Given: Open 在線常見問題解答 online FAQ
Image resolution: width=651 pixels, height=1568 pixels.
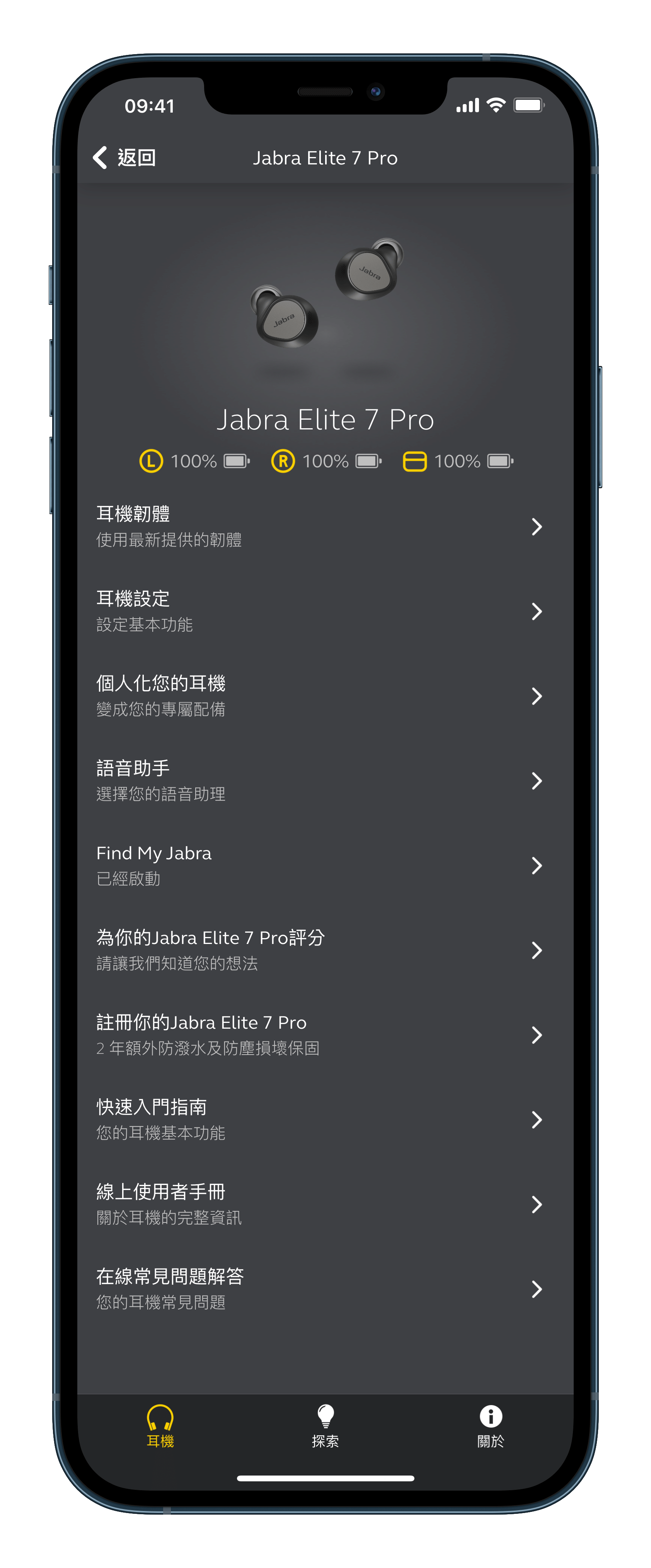Looking at the screenshot, I should point(325,1288).
